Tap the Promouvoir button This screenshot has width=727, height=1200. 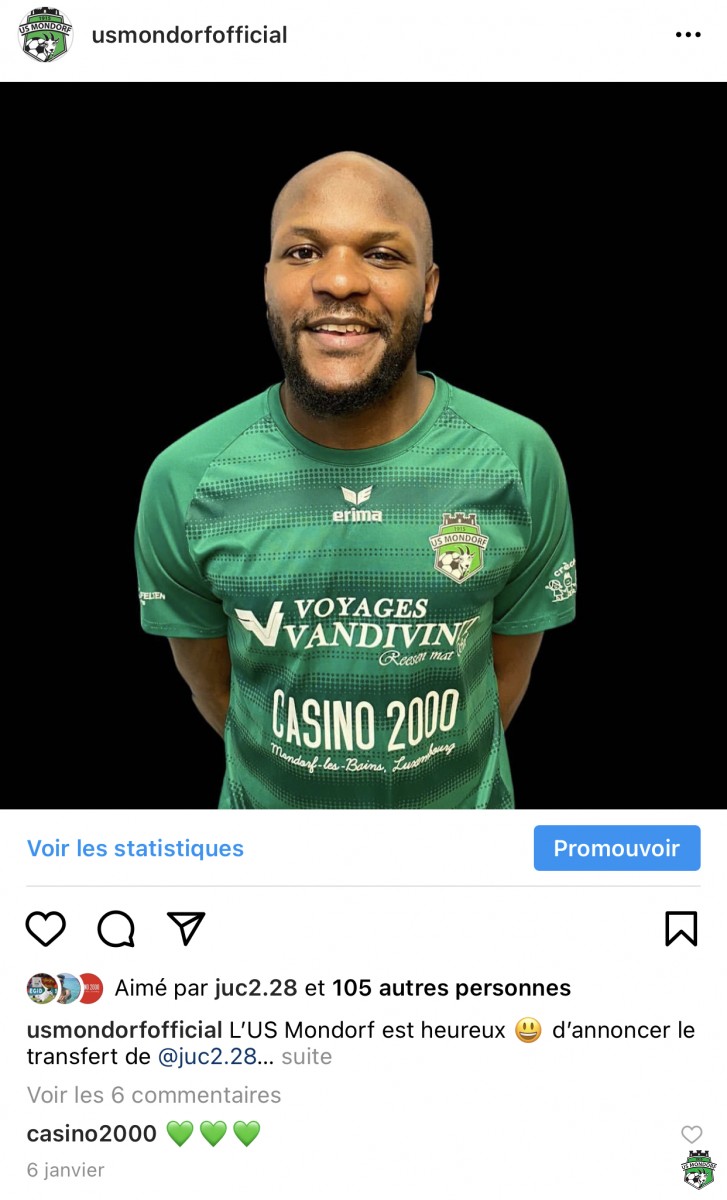(x=617, y=848)
